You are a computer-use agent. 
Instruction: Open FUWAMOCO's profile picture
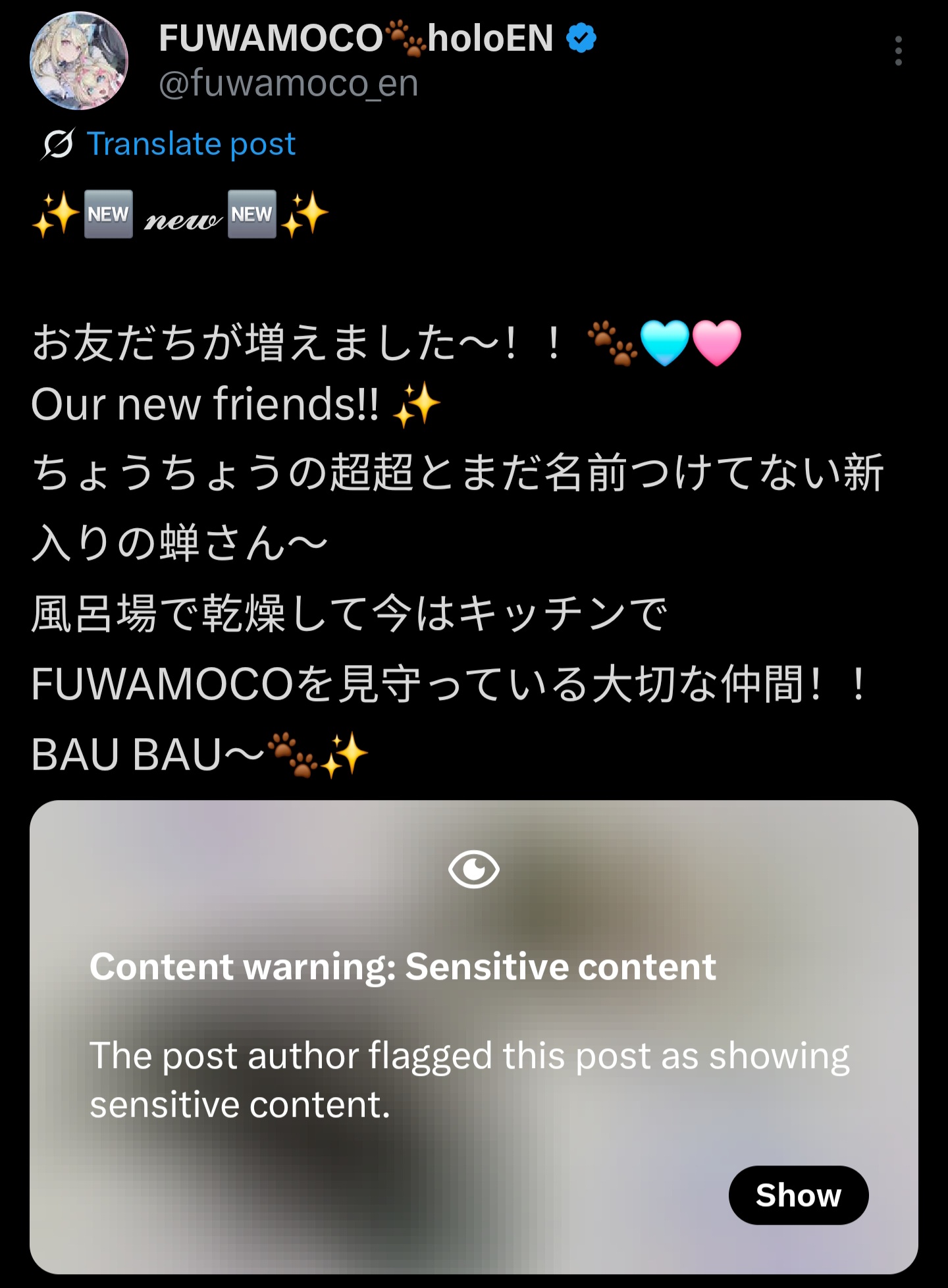click(x=79, y=61)
